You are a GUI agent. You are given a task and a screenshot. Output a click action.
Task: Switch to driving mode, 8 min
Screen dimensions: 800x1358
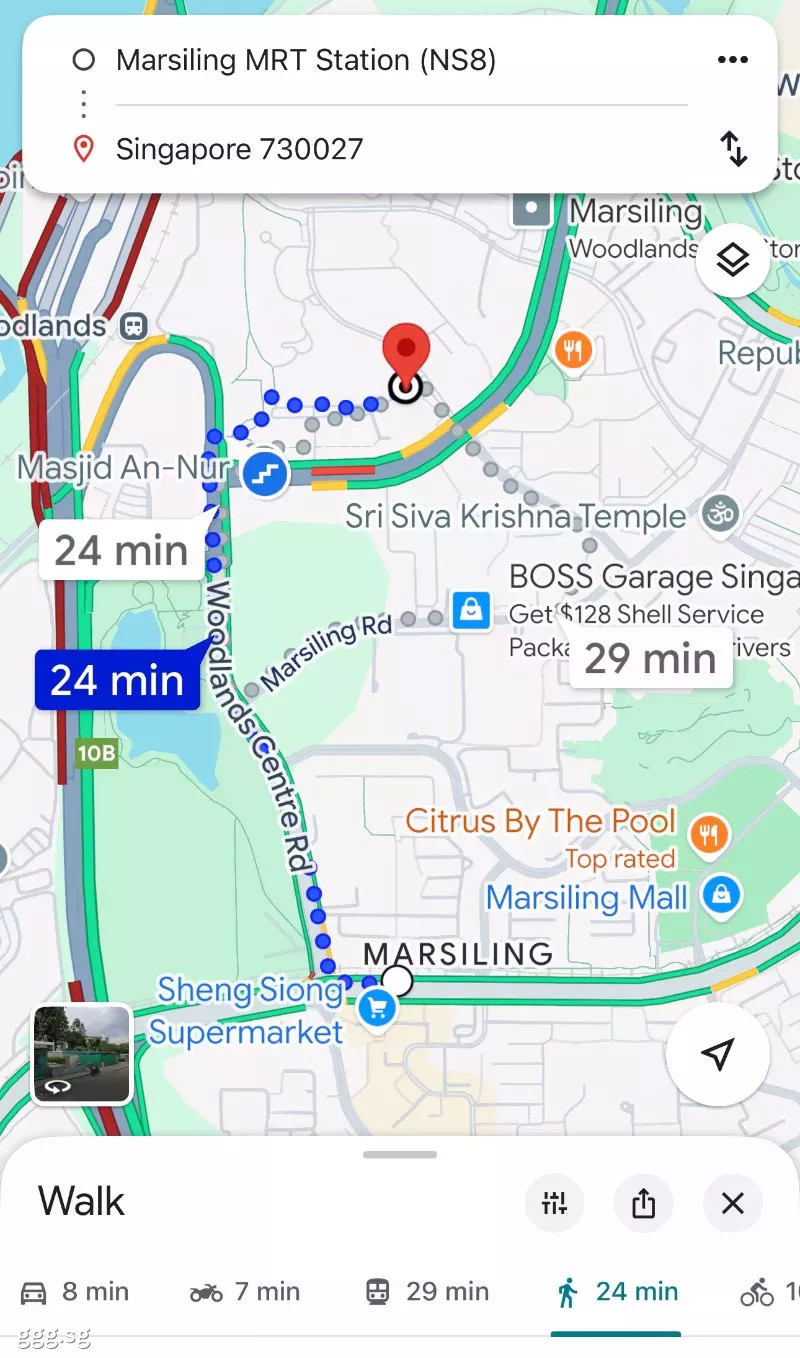click(75, 1292)
